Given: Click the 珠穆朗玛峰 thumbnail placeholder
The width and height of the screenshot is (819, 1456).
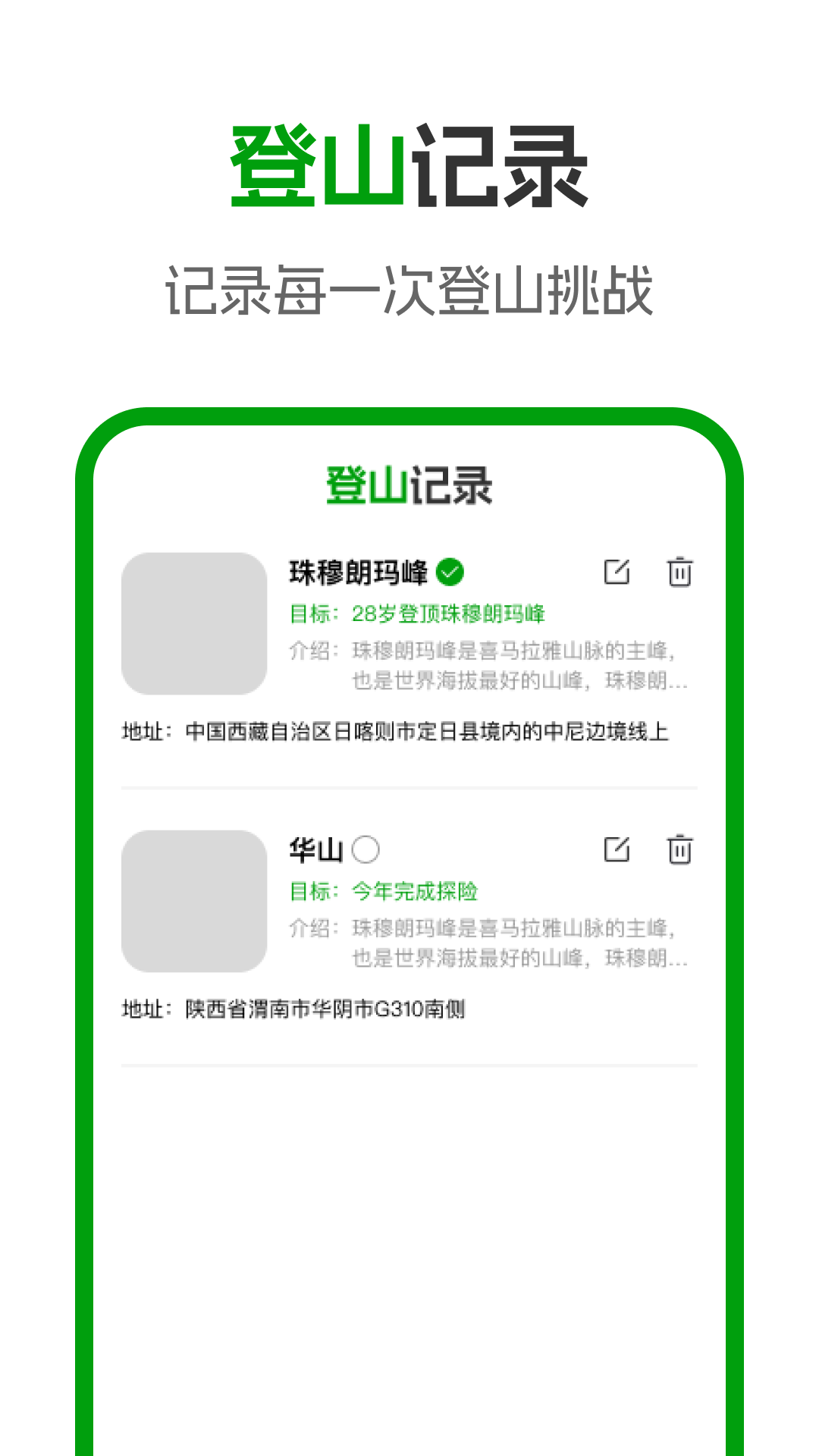Looking at the screenshot, I should 194,622.
